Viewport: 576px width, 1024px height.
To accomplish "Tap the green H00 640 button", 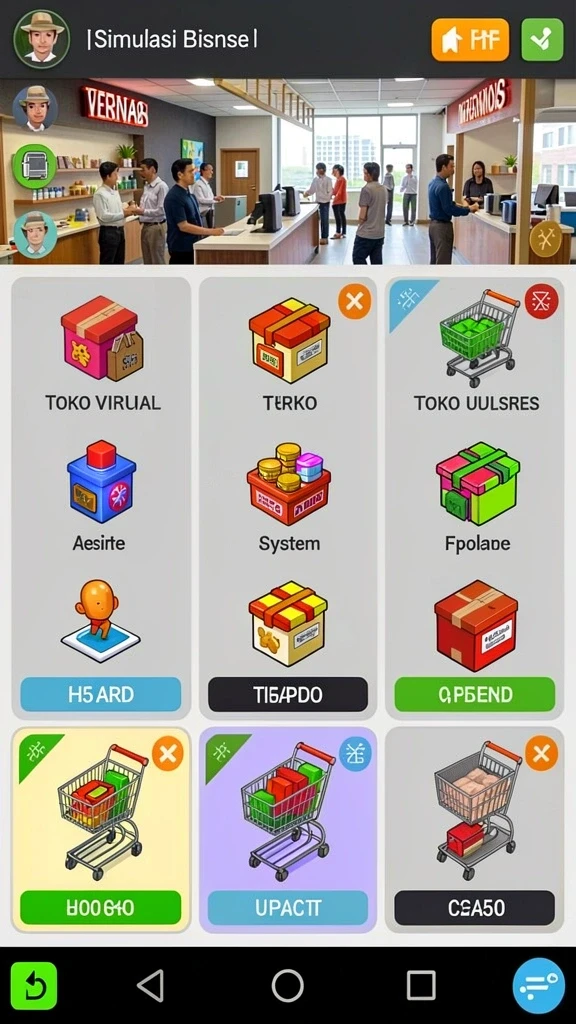I will [101, 908].
